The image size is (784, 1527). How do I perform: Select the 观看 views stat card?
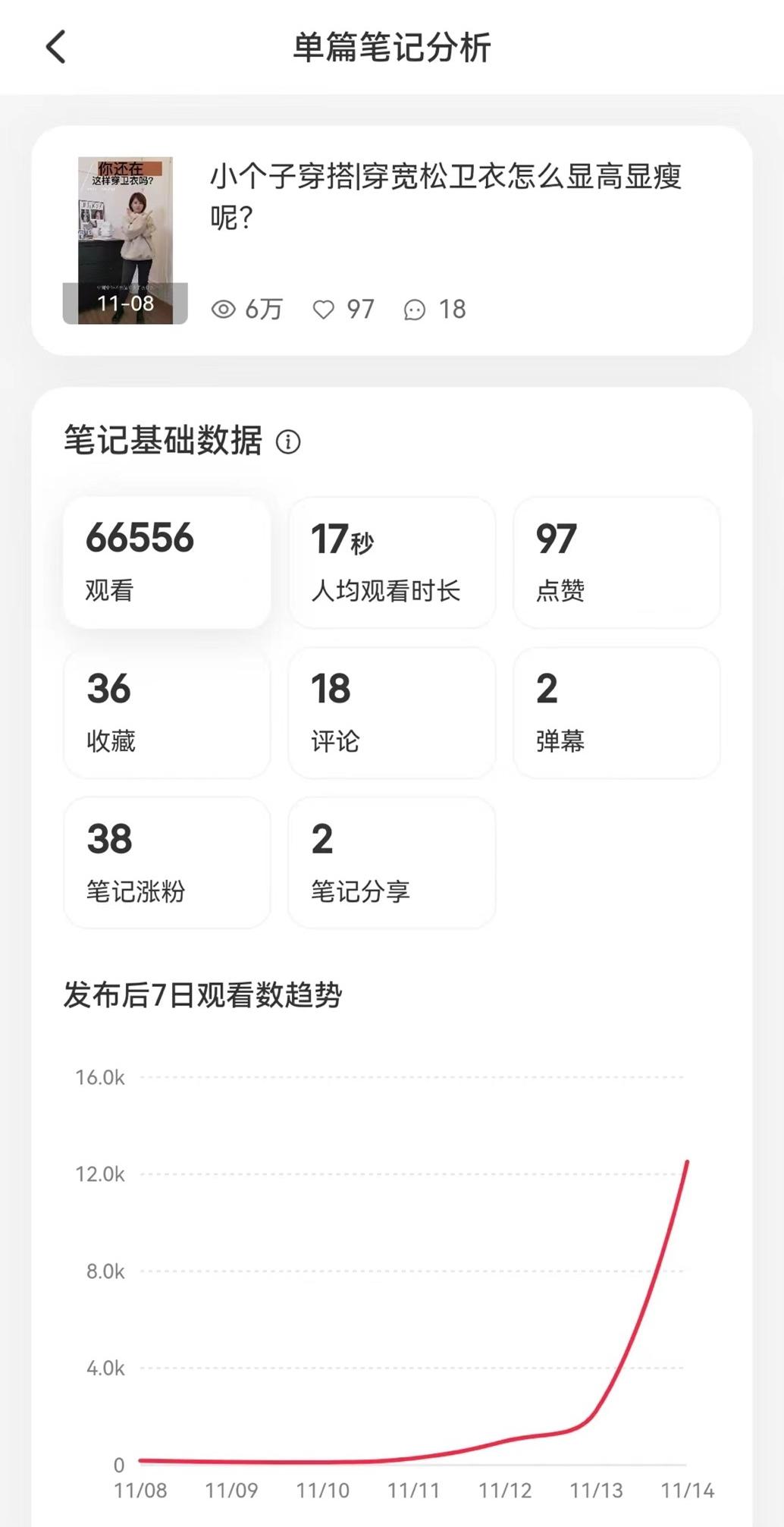[x=166, y=561]
